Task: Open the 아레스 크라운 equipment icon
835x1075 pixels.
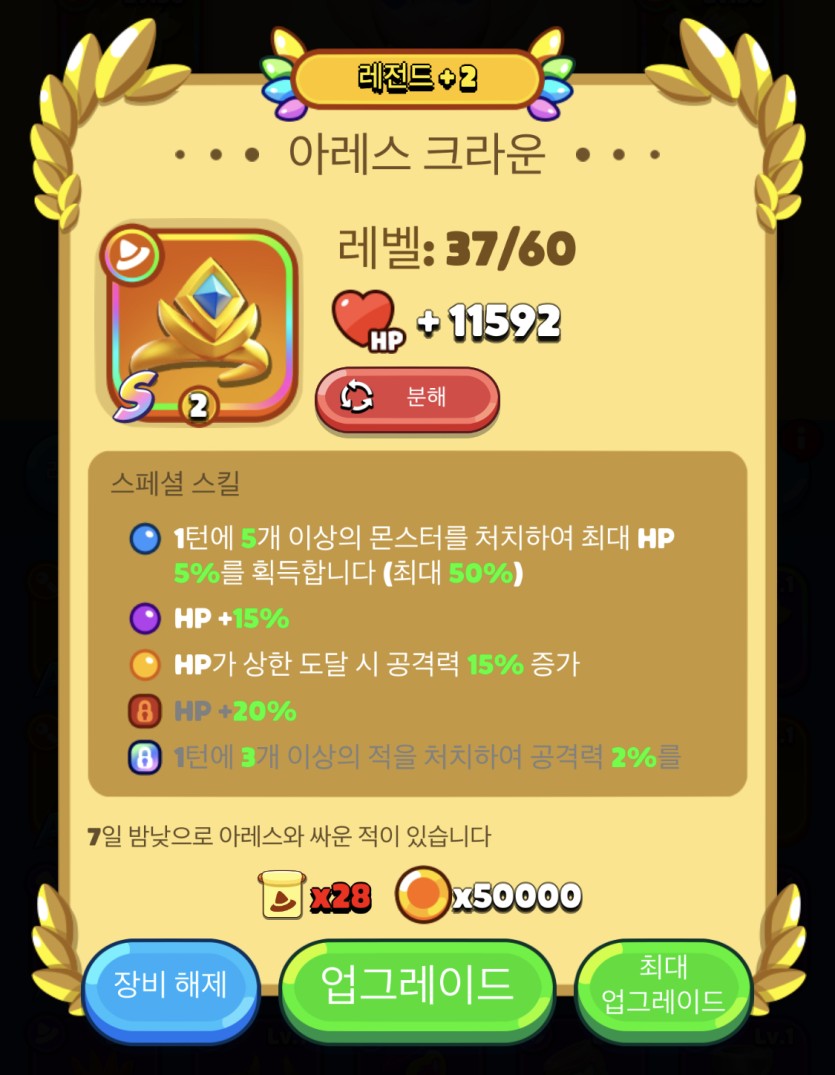Action: point(203,324)
